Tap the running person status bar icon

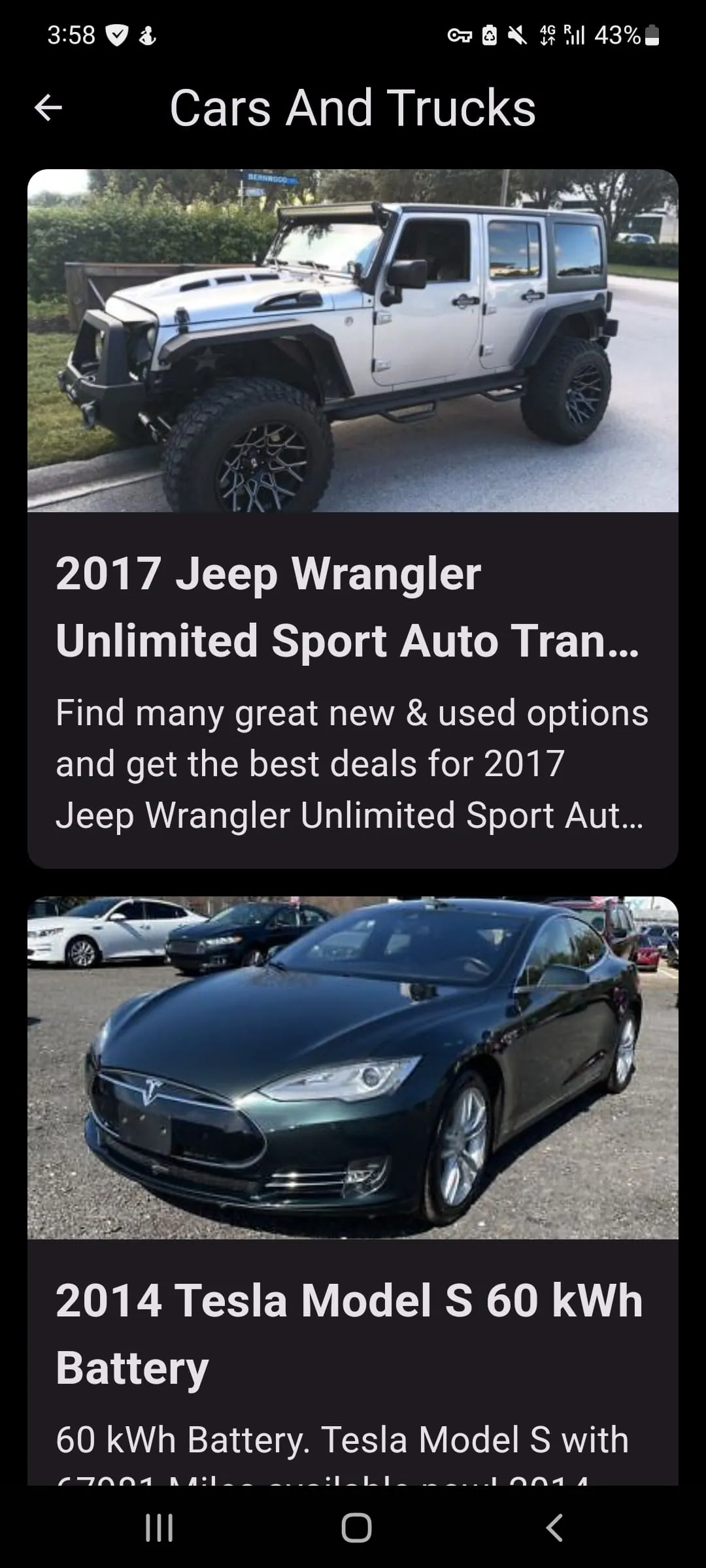(x=149, y=36)
